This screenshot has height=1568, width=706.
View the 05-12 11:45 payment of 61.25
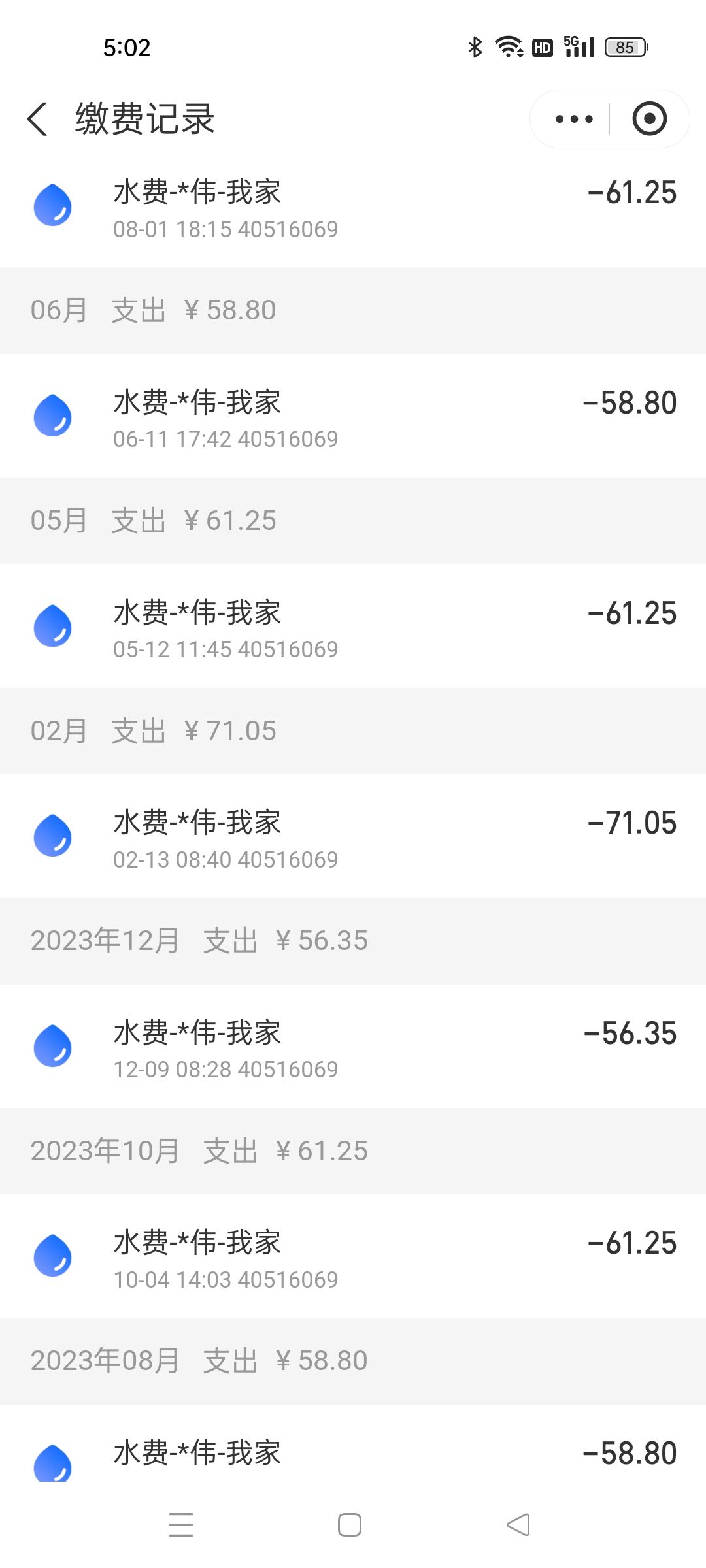(x=353, y=626)
